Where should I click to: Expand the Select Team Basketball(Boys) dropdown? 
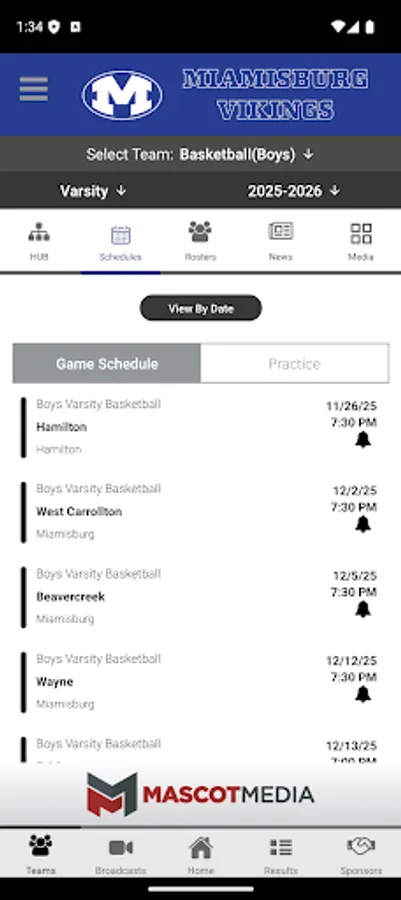pos(200,154)
